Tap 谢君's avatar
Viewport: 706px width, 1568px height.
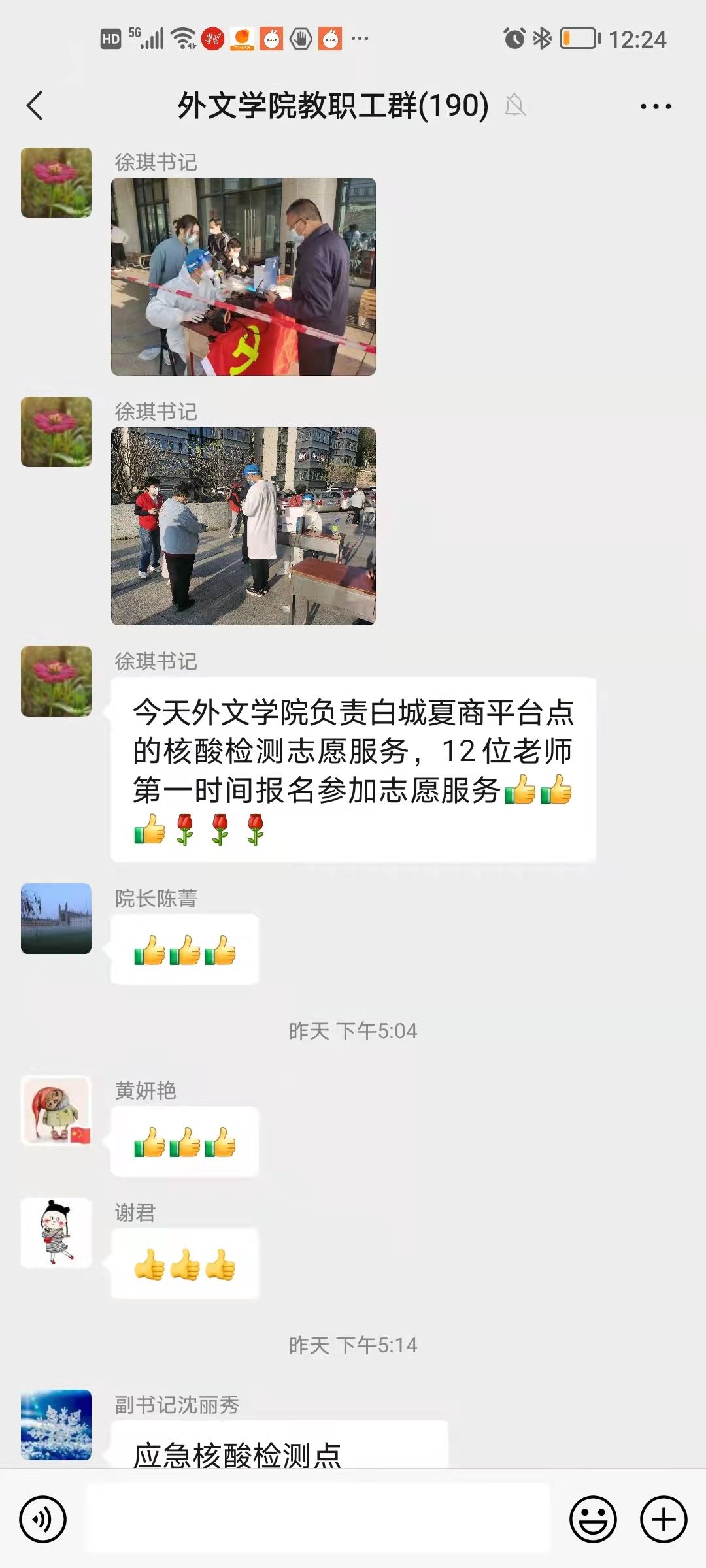click(56, 1233)
